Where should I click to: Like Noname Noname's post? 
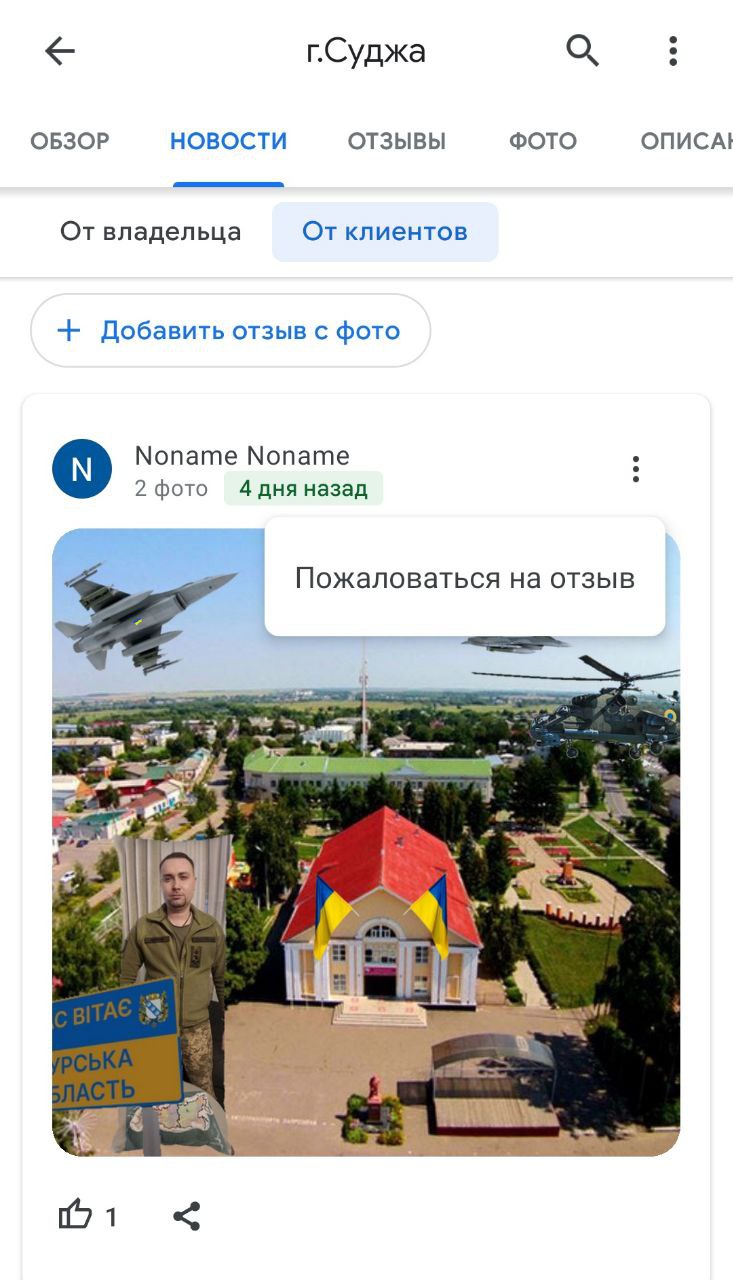[76, 1216]
